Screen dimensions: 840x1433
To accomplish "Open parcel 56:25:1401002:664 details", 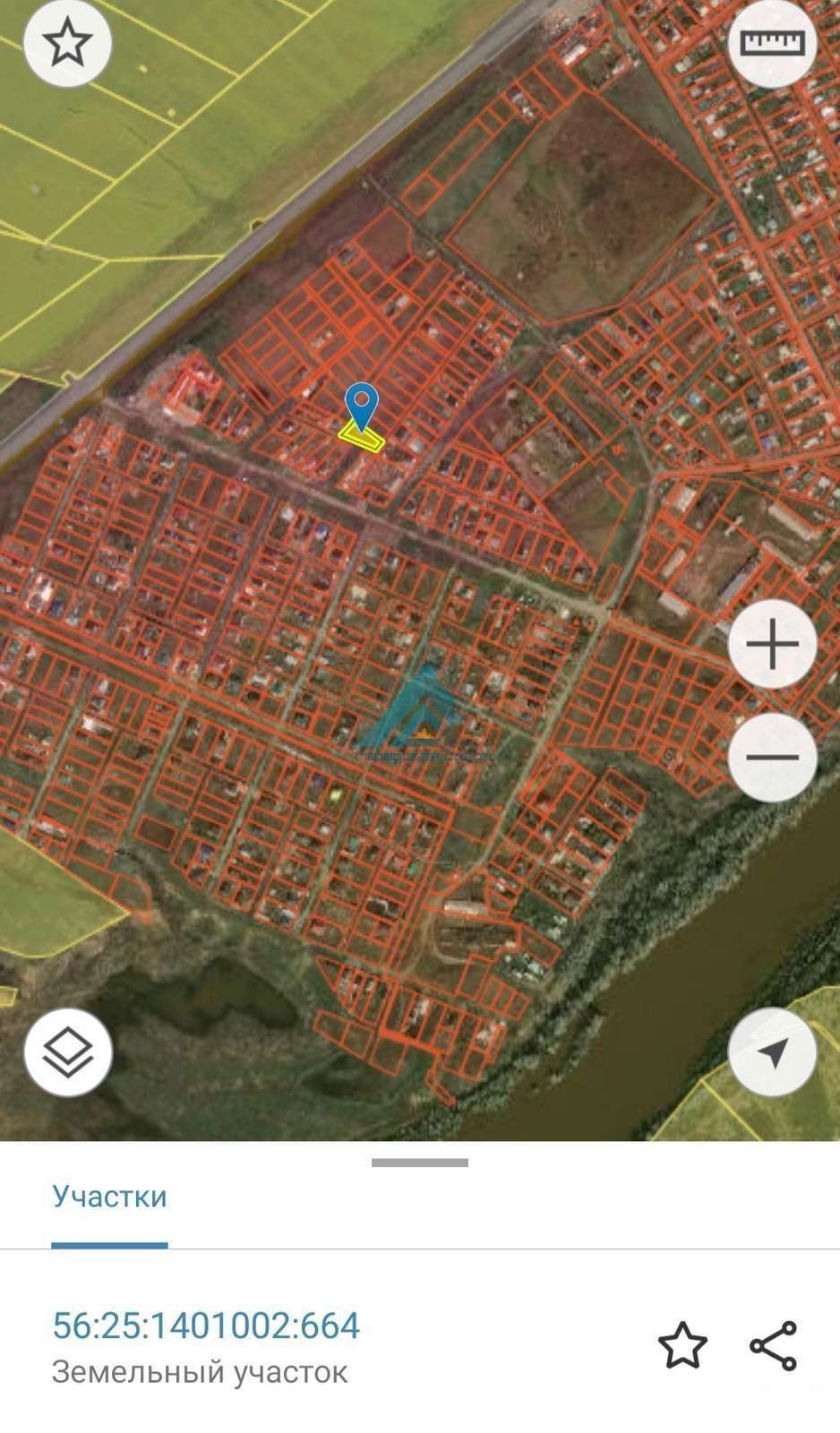I will (206, 1326).
